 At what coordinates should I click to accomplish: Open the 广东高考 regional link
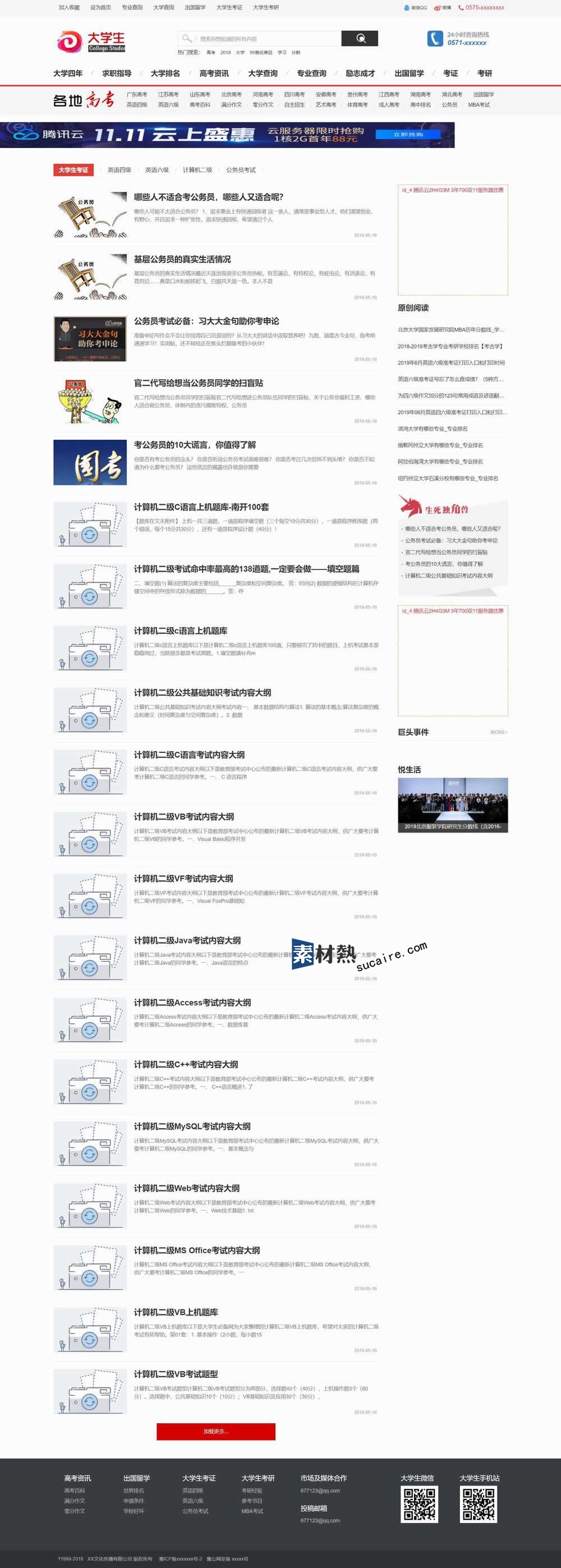point(136,94)
